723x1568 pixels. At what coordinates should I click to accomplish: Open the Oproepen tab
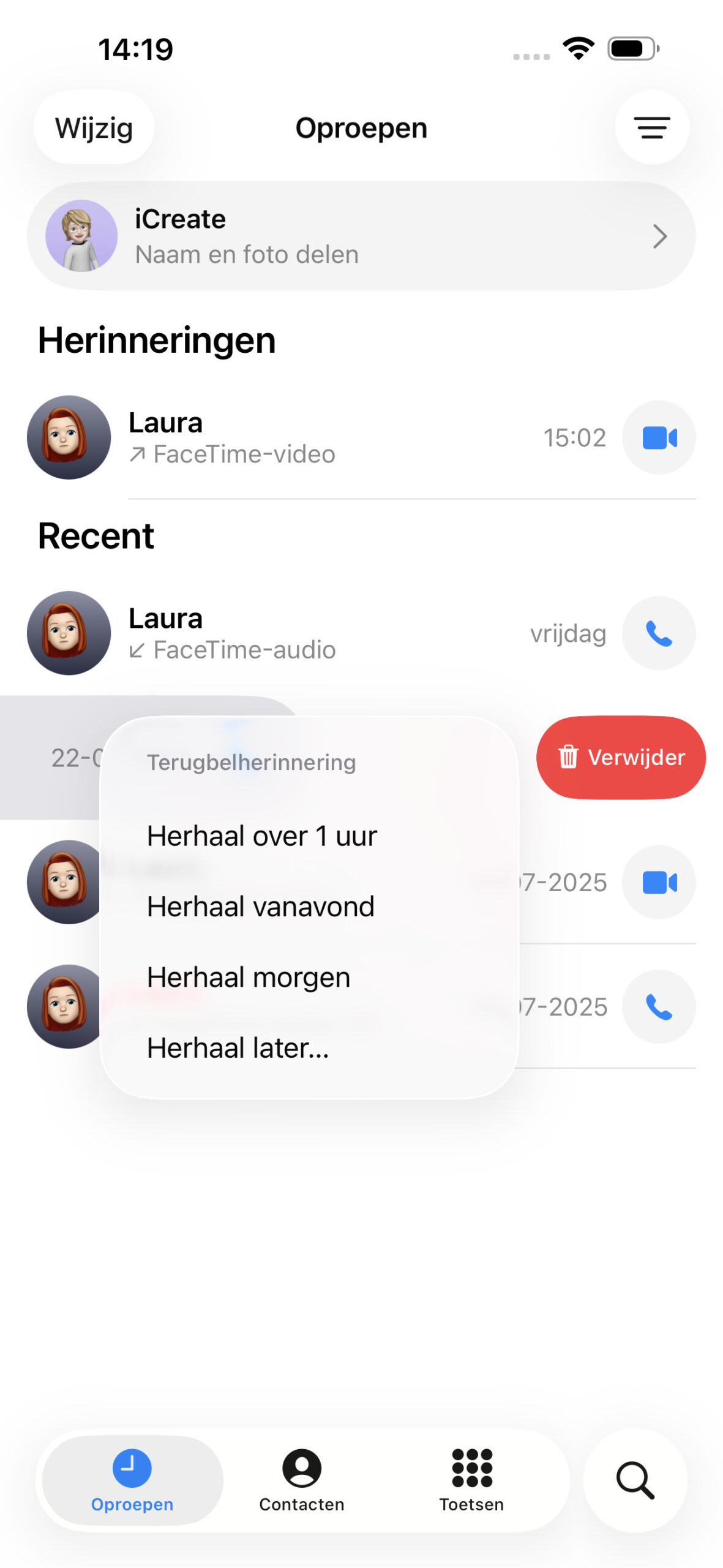(x=132, y=1480)
